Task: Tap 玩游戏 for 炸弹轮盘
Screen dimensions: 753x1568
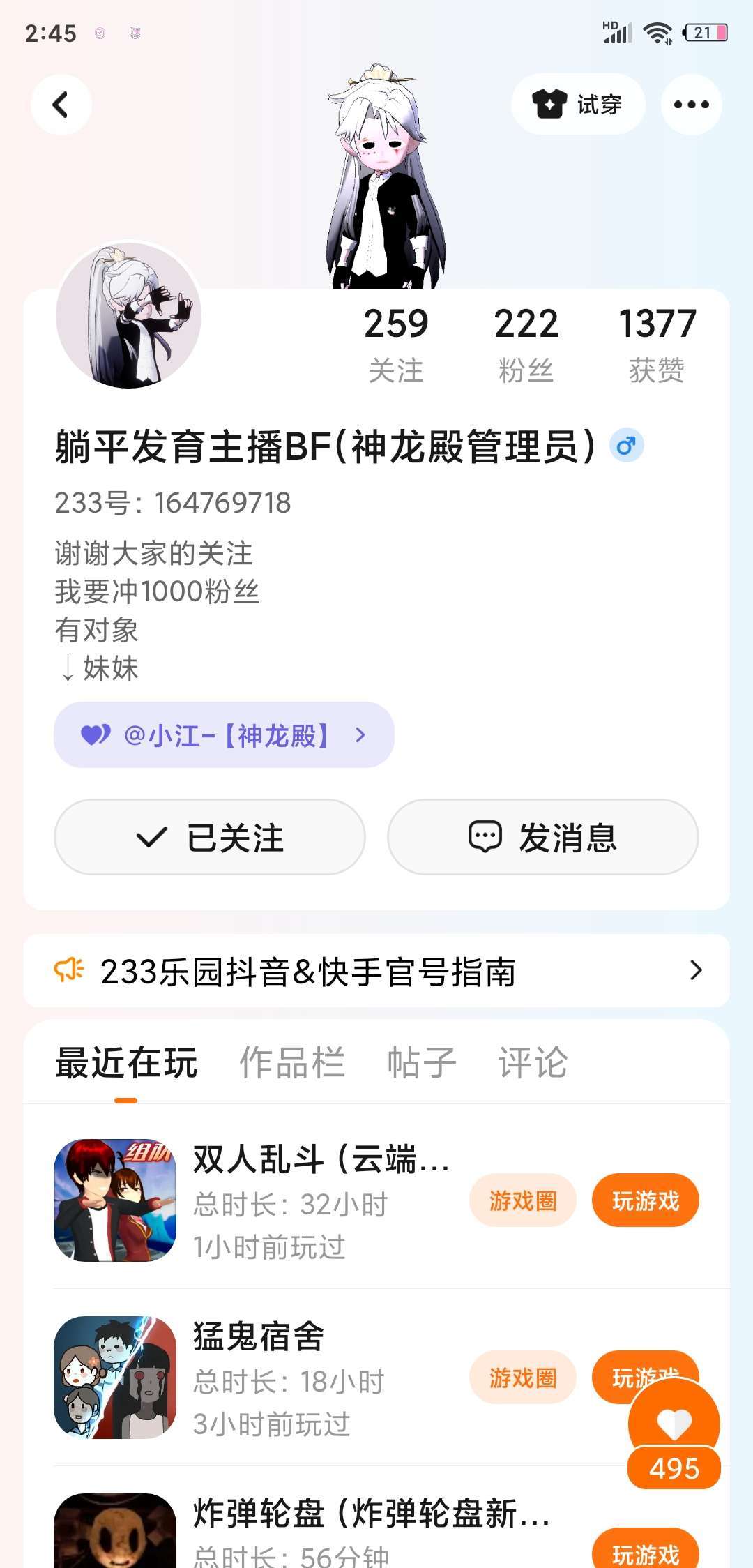Action: click(x=646, y=1548)
